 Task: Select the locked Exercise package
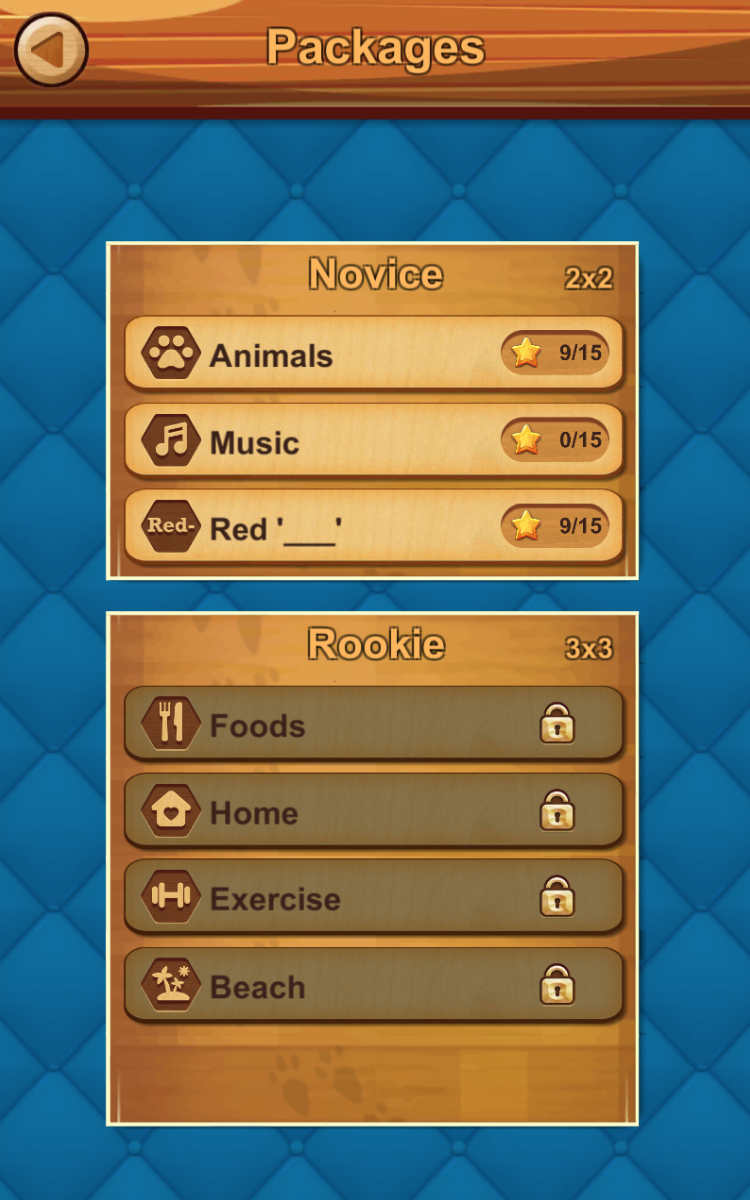pos(374,898)
